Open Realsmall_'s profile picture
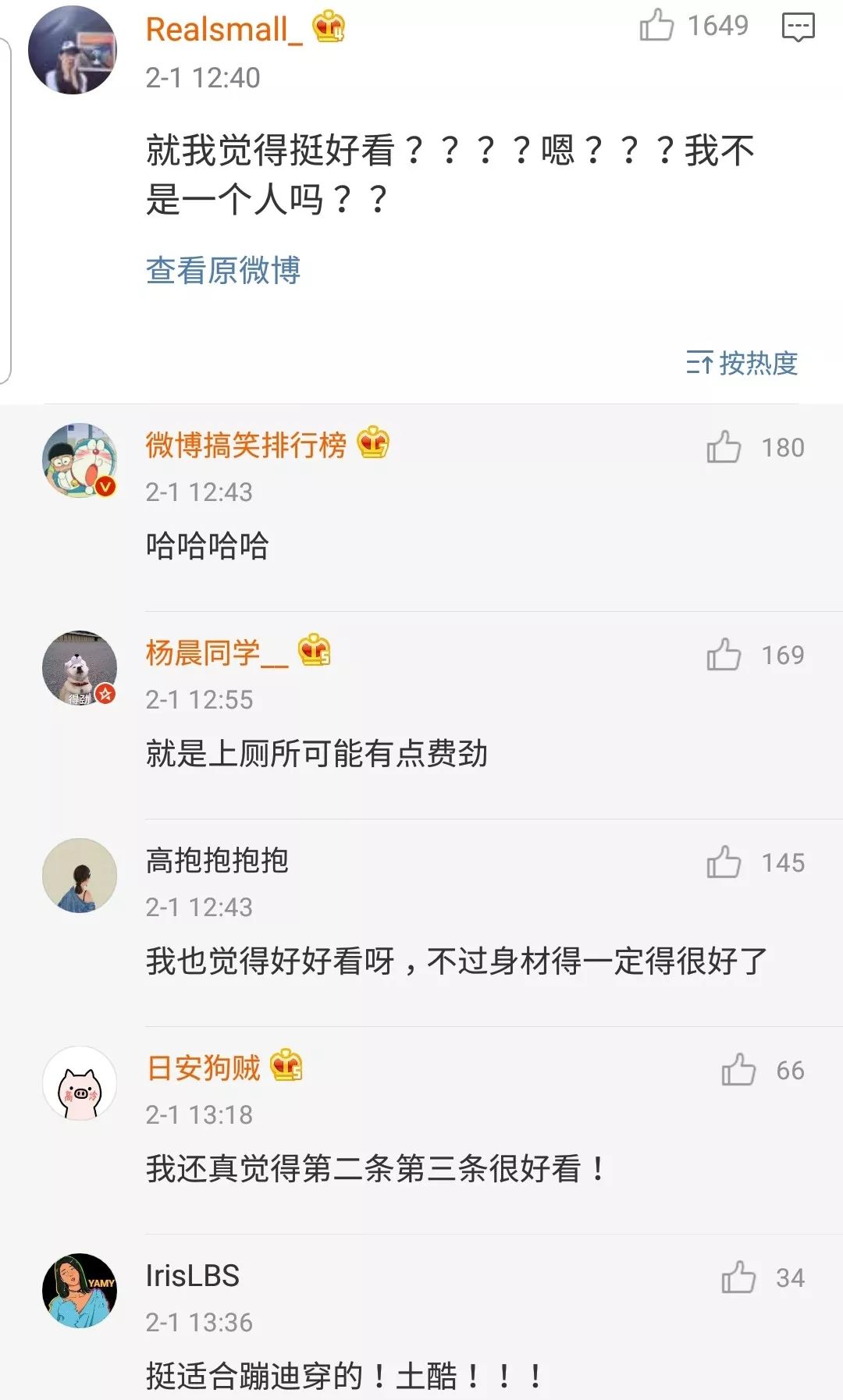843x1400 pixels. click(72, 51)
